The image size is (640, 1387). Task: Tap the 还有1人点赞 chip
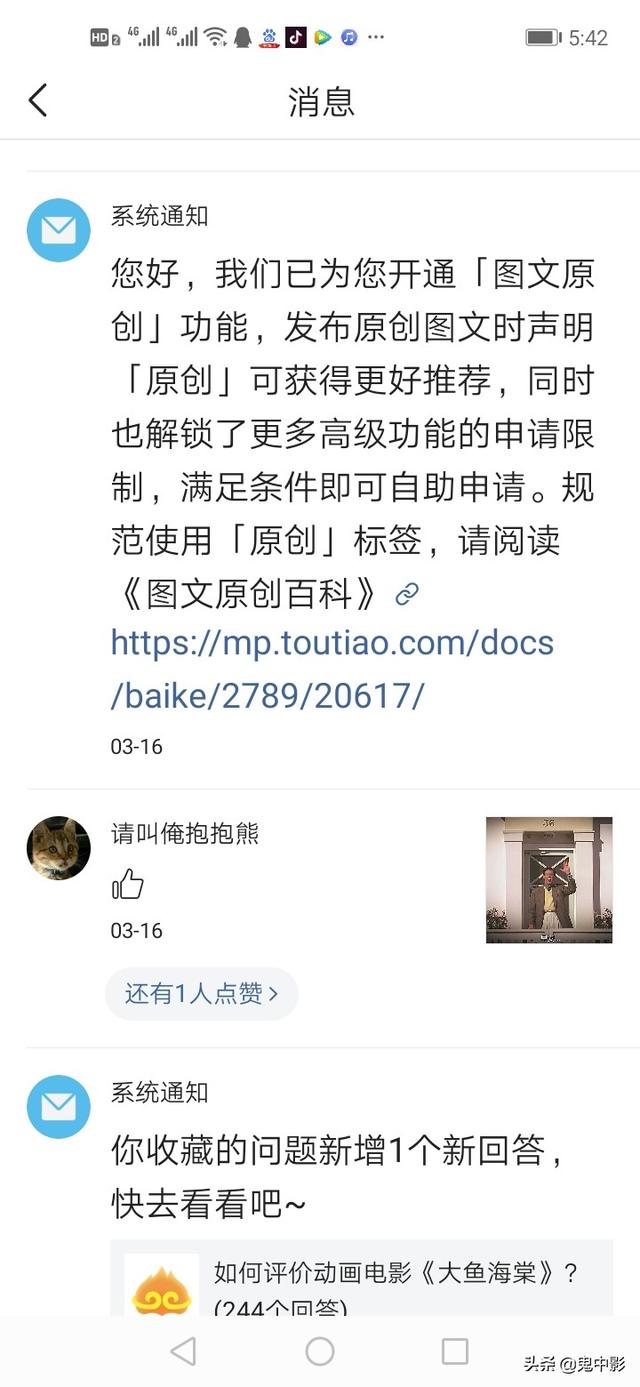point(201,994)
